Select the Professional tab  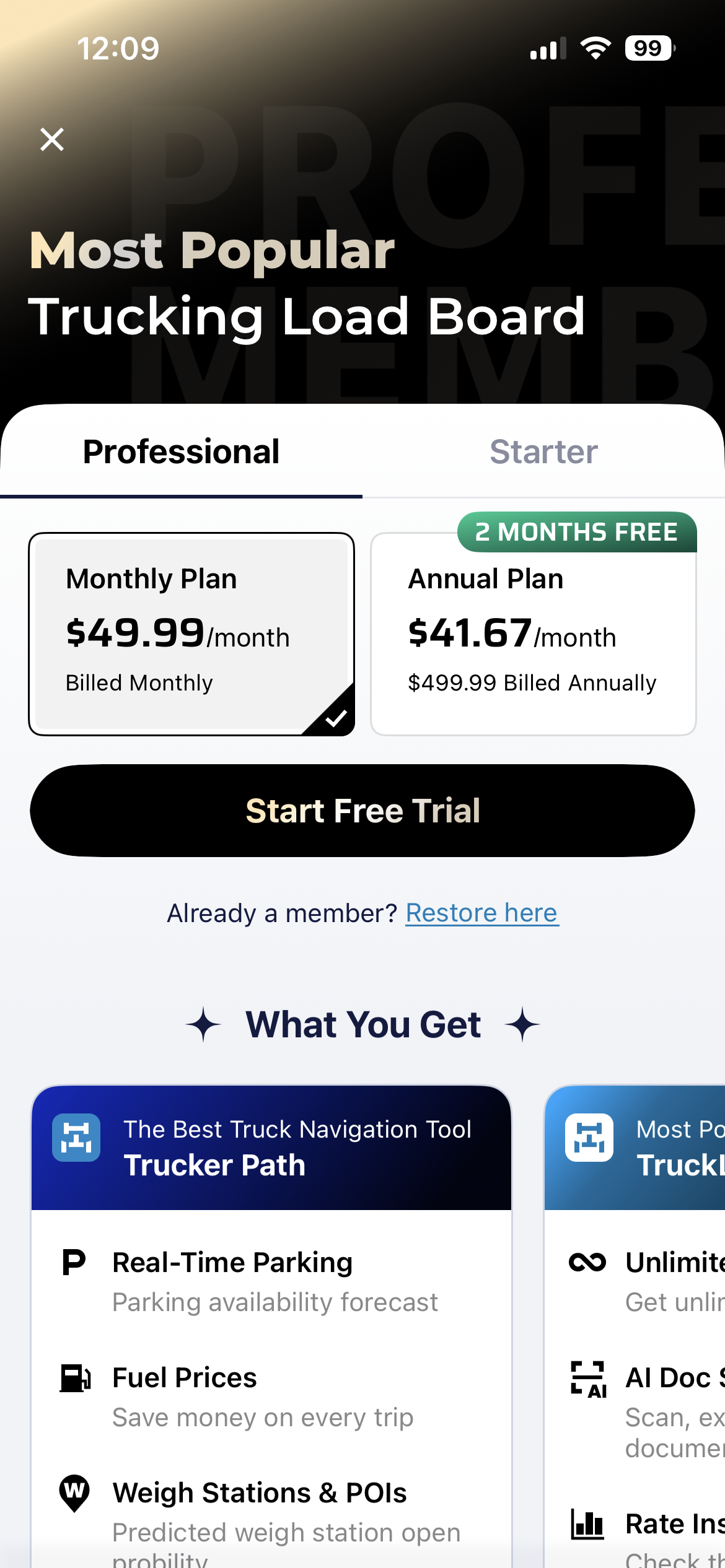pos(181,451)
